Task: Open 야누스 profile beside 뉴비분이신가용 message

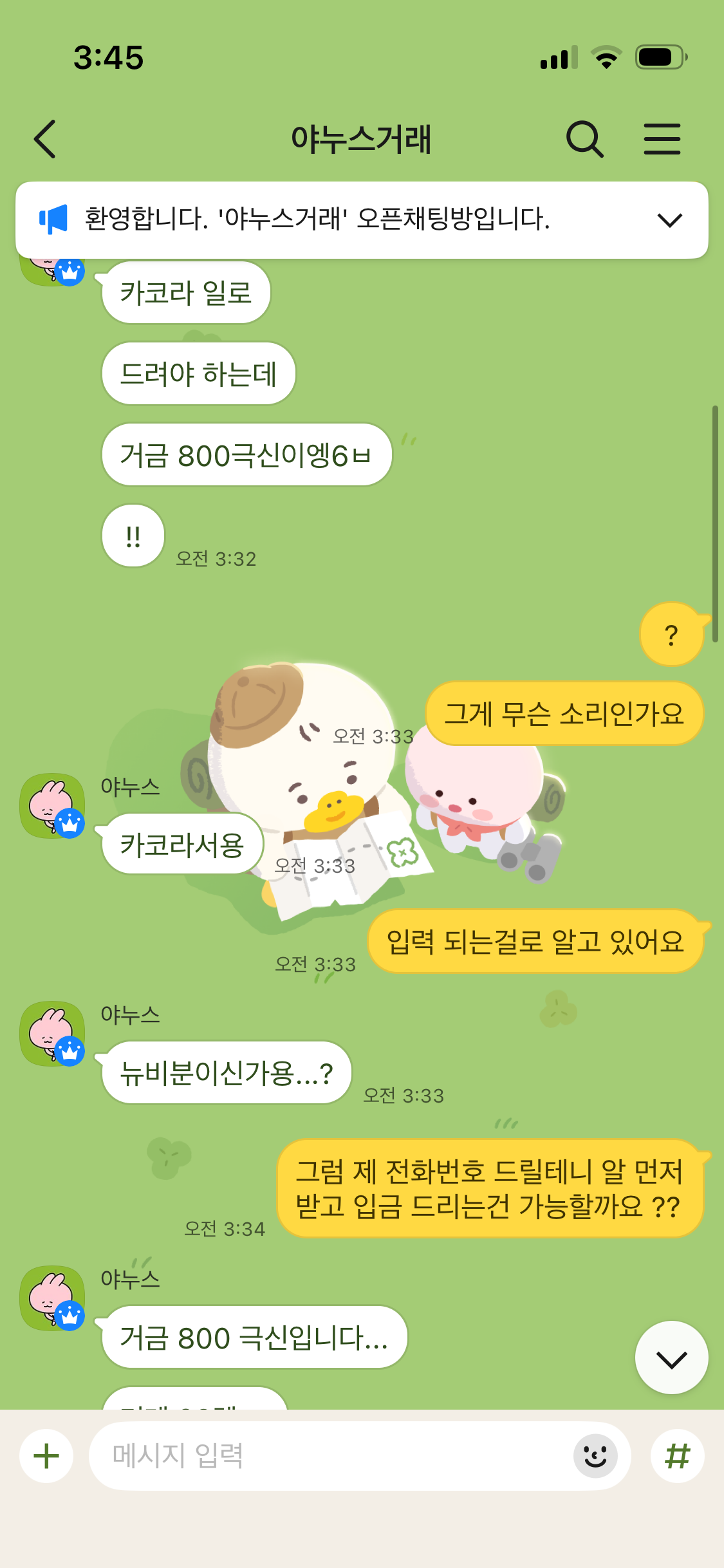Action: click(x=52, y=1033)
